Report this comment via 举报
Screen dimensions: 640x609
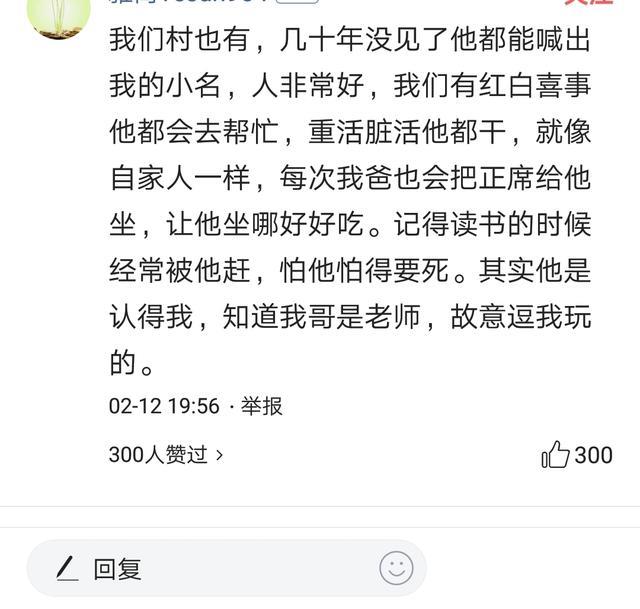click(x=262, y=406)
